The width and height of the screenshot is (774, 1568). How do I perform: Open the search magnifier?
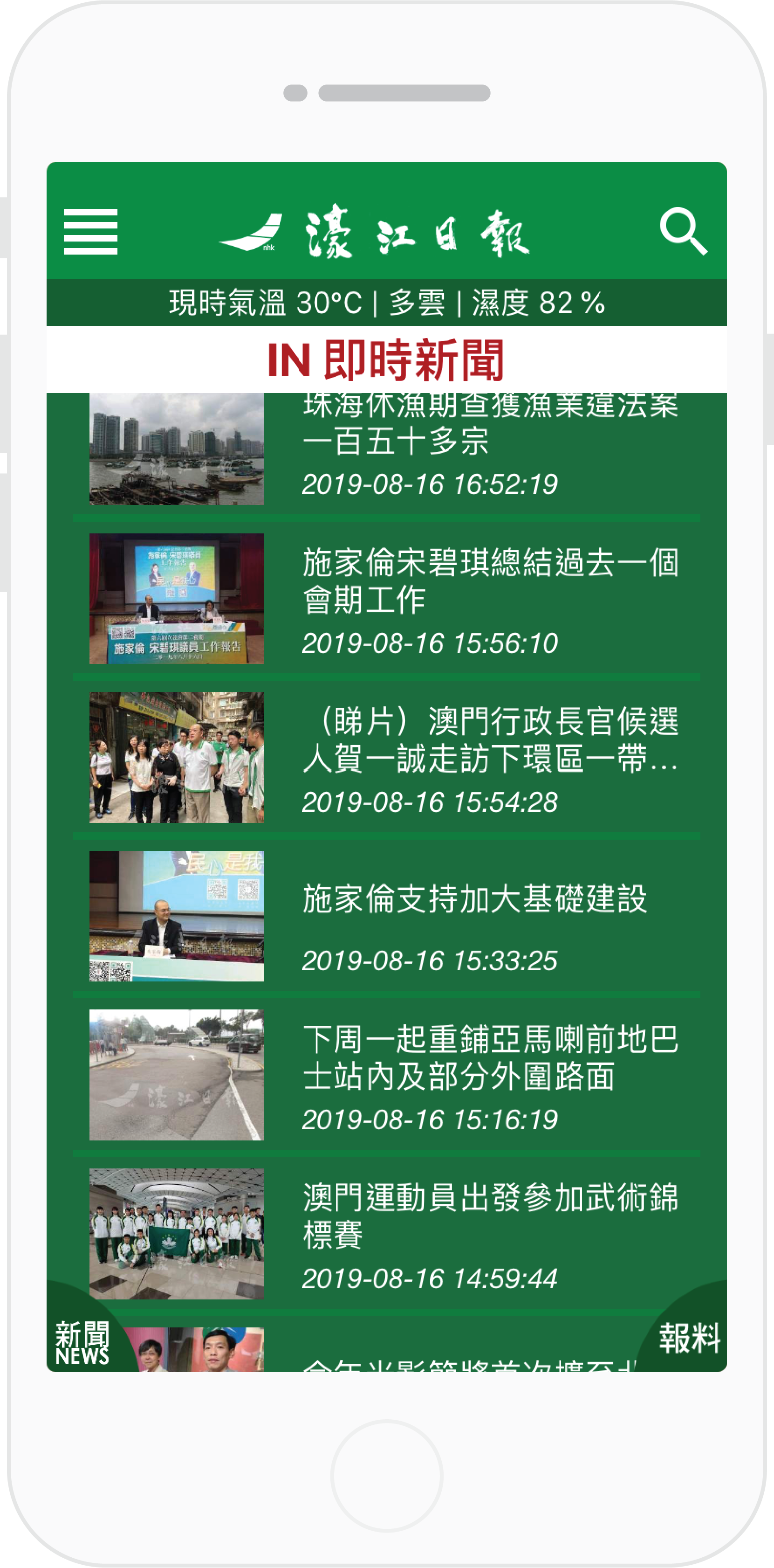[683, 231]
